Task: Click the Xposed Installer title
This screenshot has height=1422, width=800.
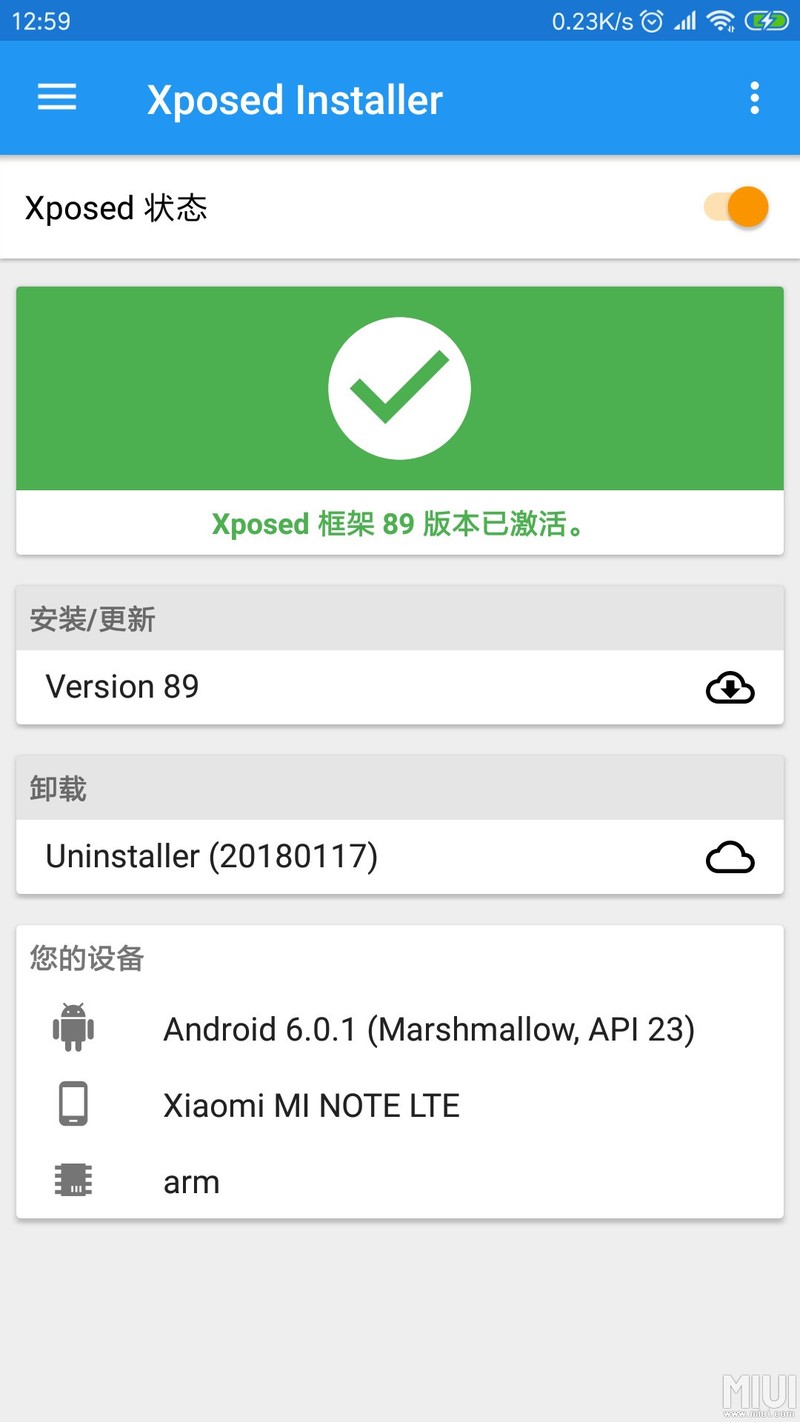Action: coord(295,99)
